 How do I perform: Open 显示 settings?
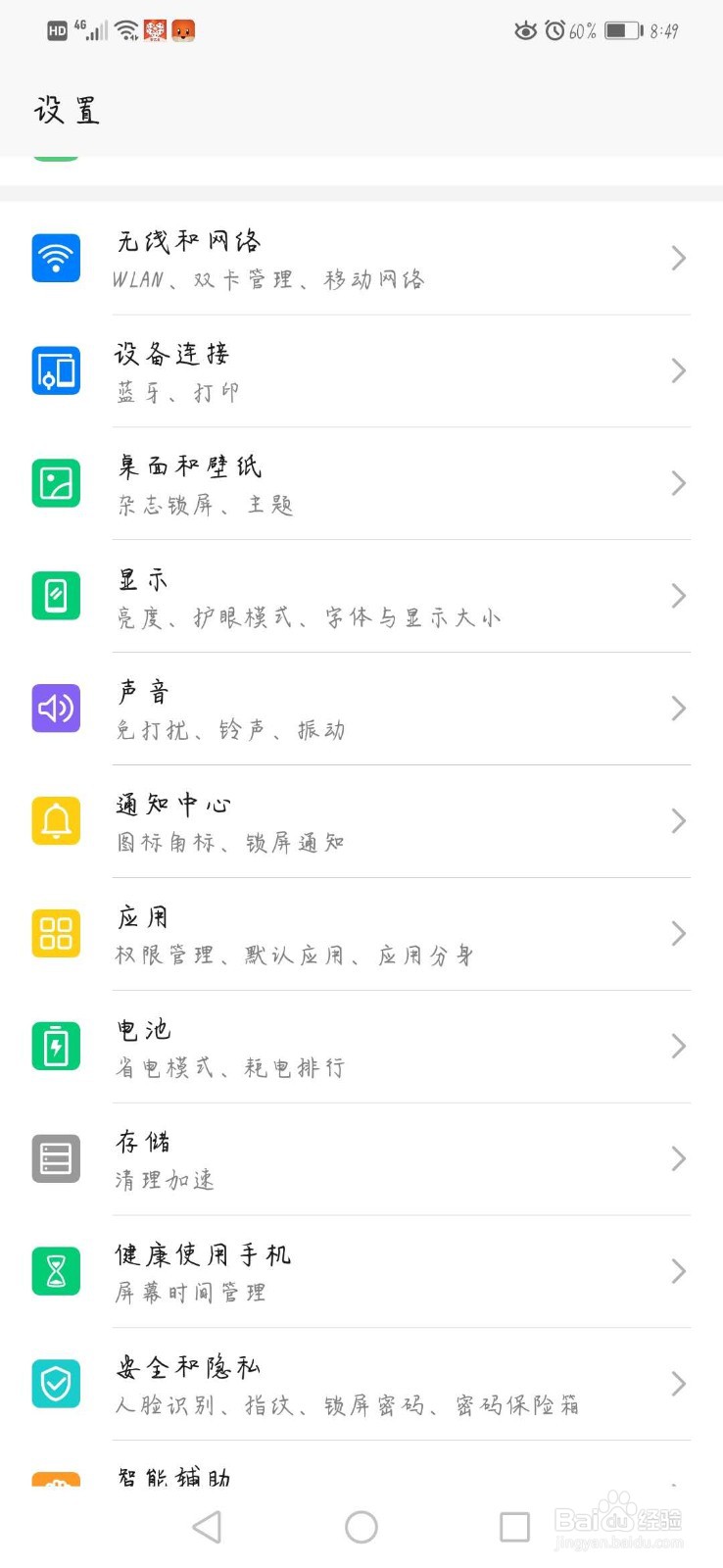(x=361, y=597)
